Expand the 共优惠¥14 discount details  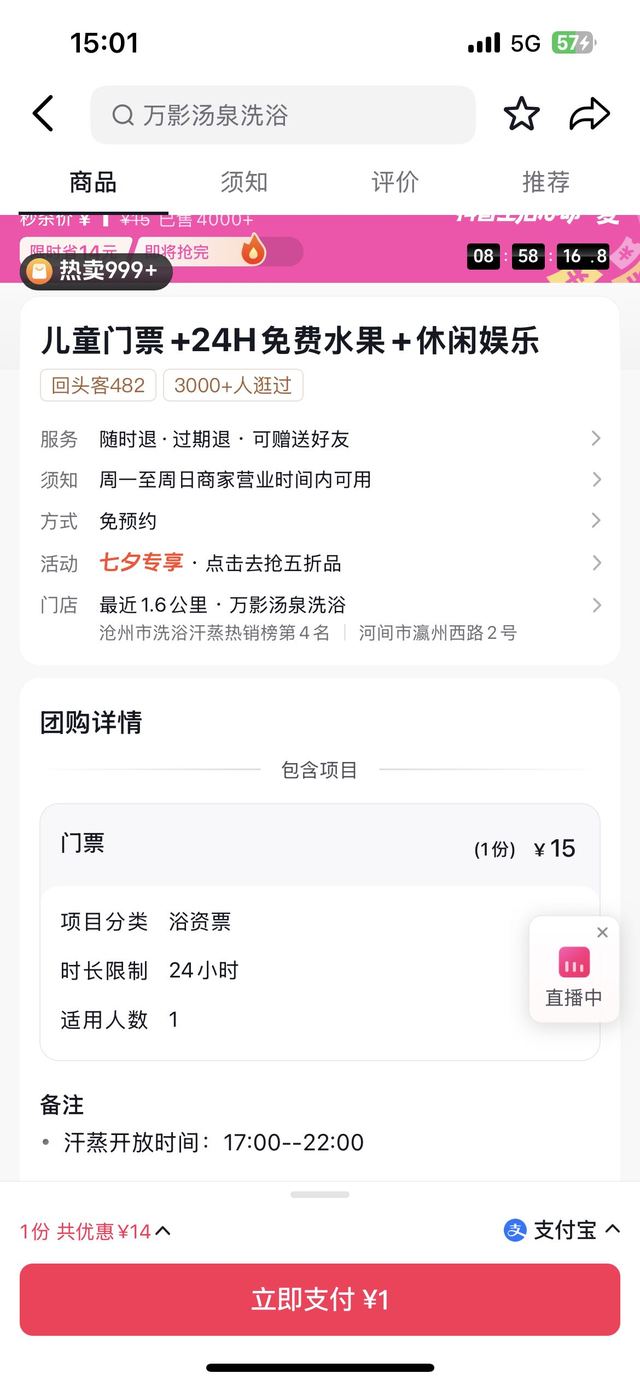(x=95, y=1231)
